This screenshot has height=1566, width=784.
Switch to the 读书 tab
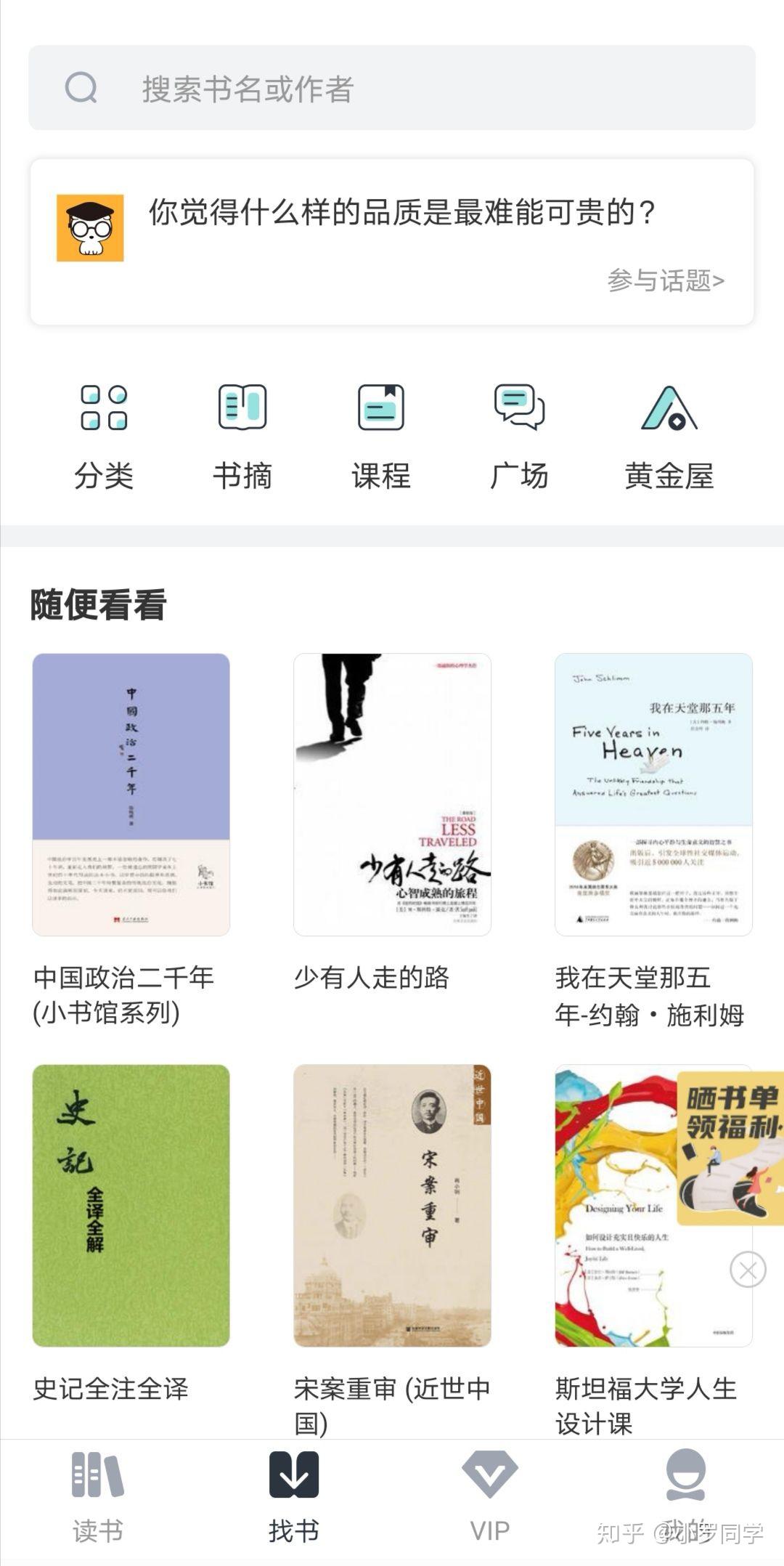[x=98, y=1498]
